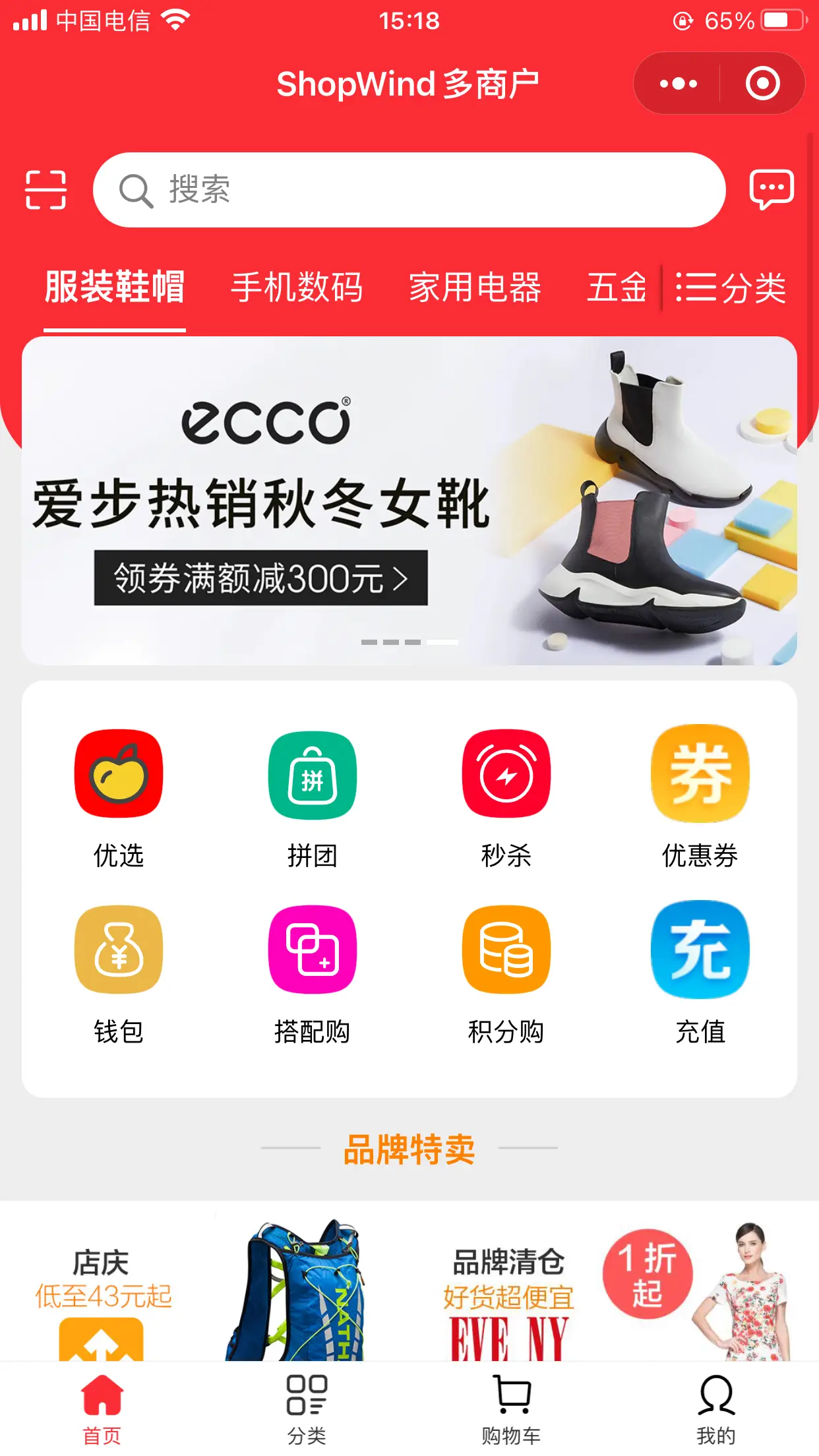Open the 充值 recharge shortcut
The image size is (819, 1456).
point(700,973)
